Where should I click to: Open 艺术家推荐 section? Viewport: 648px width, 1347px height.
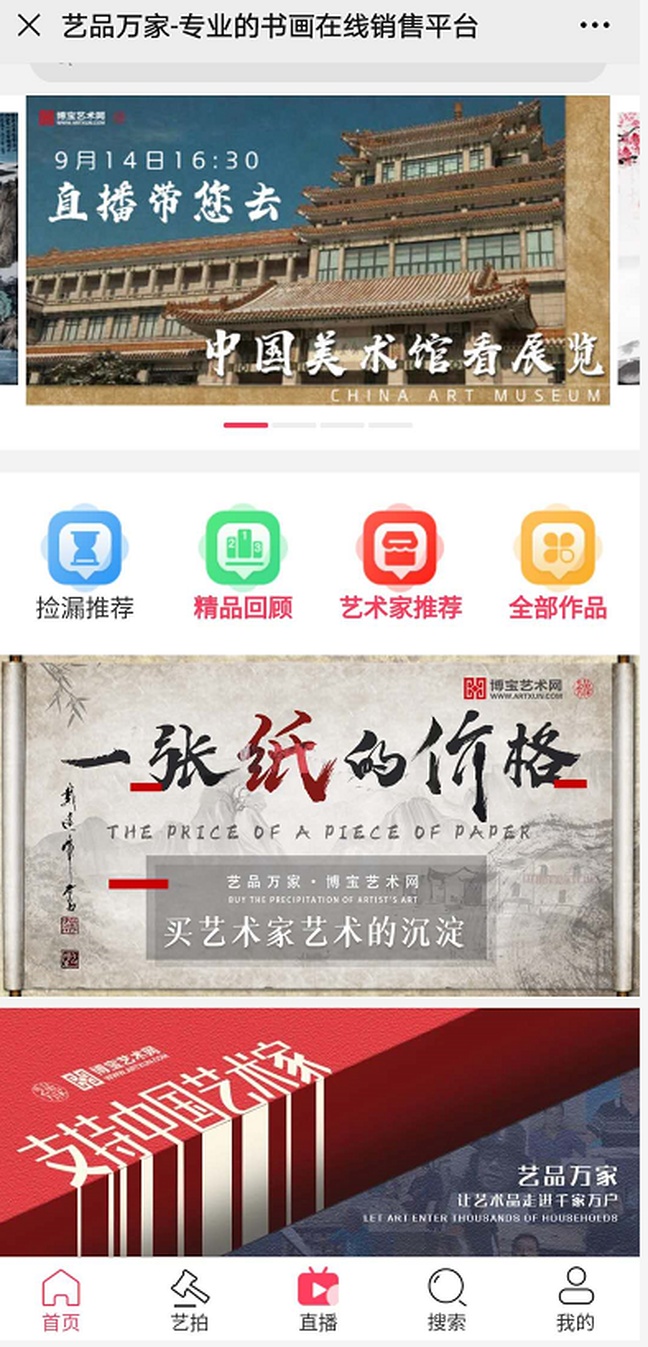(x=400, y=563)
